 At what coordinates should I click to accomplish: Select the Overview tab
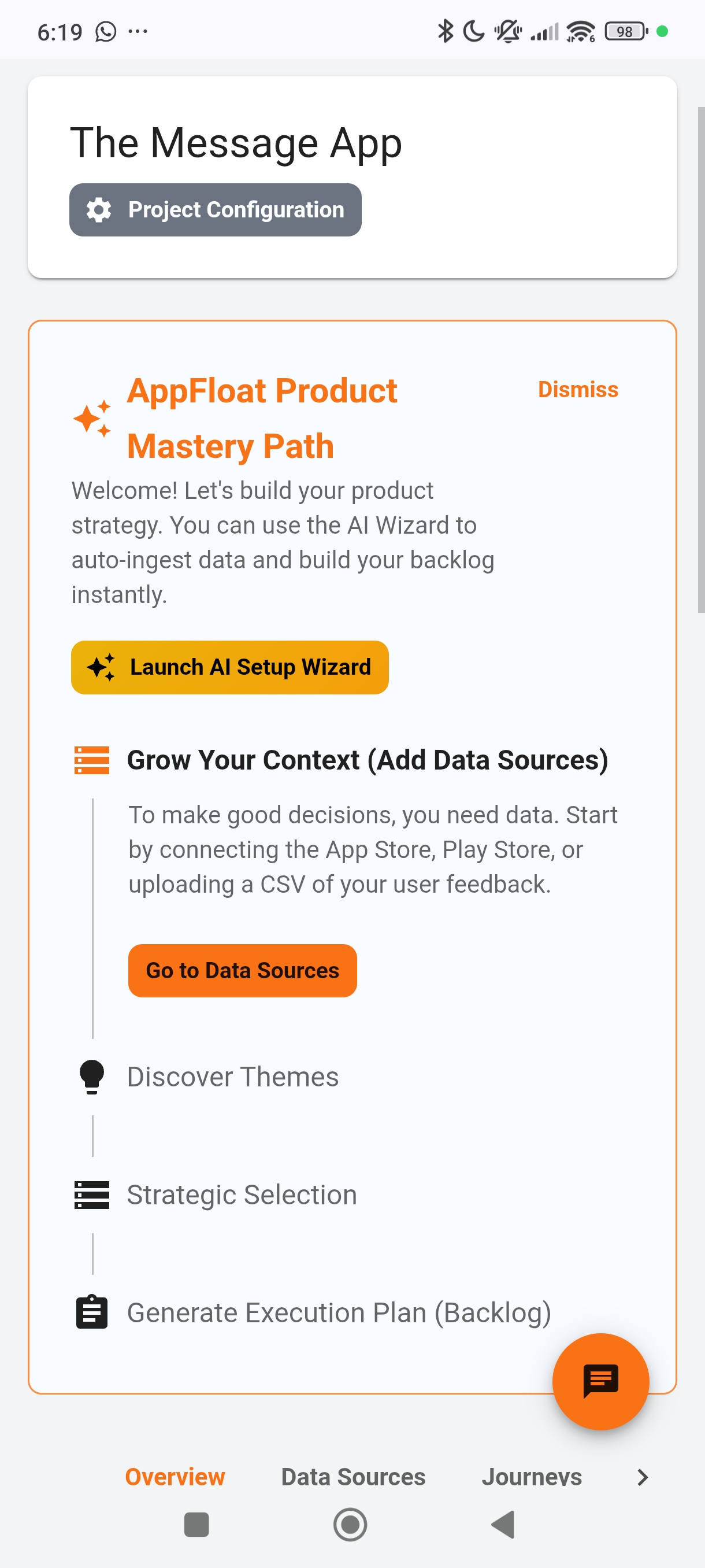point(175,1477)
